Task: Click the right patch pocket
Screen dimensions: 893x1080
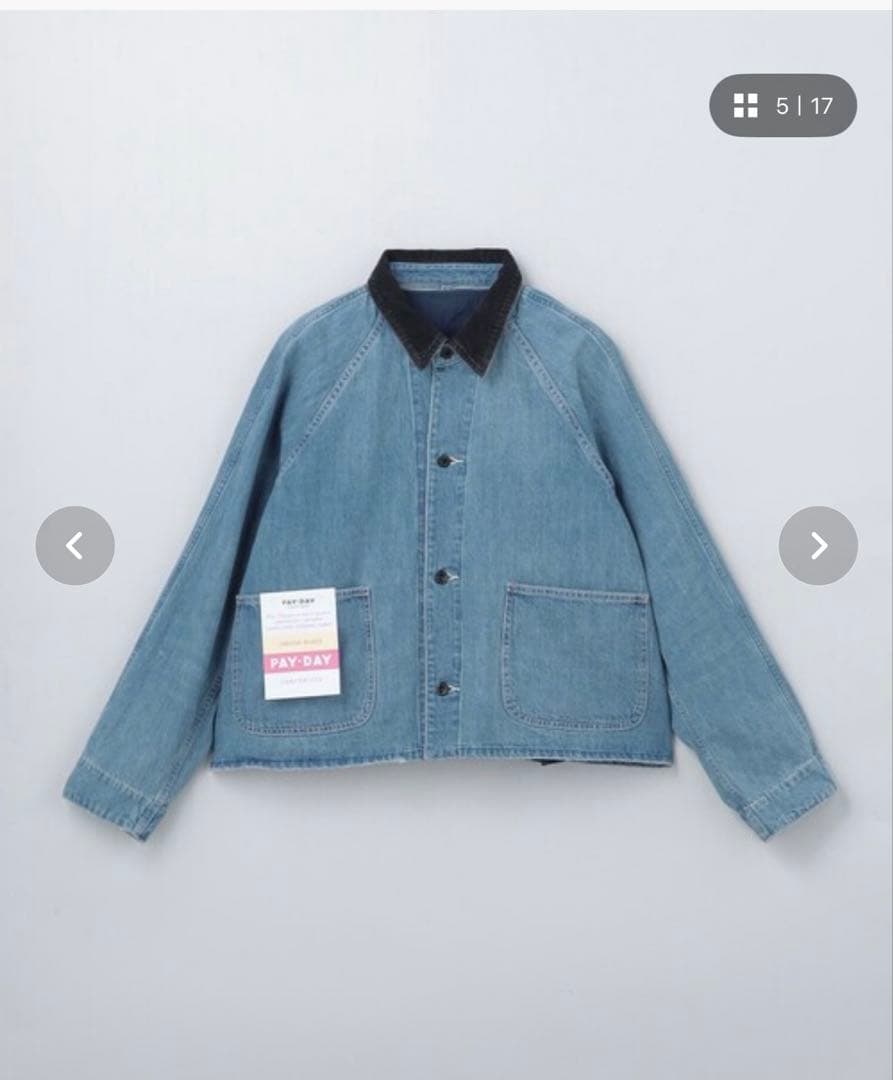Action: click(x=577, y=655)
